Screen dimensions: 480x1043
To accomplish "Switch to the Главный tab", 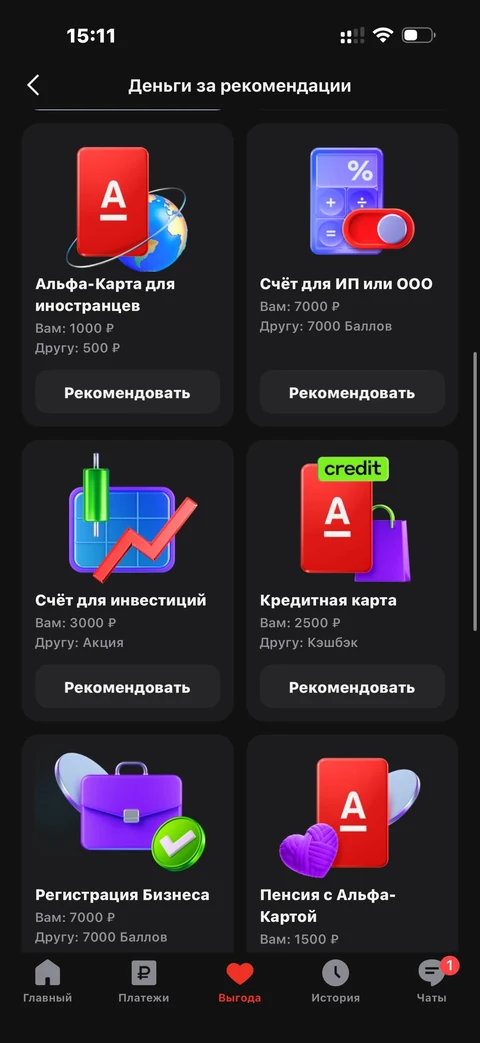I will point(48,982).
